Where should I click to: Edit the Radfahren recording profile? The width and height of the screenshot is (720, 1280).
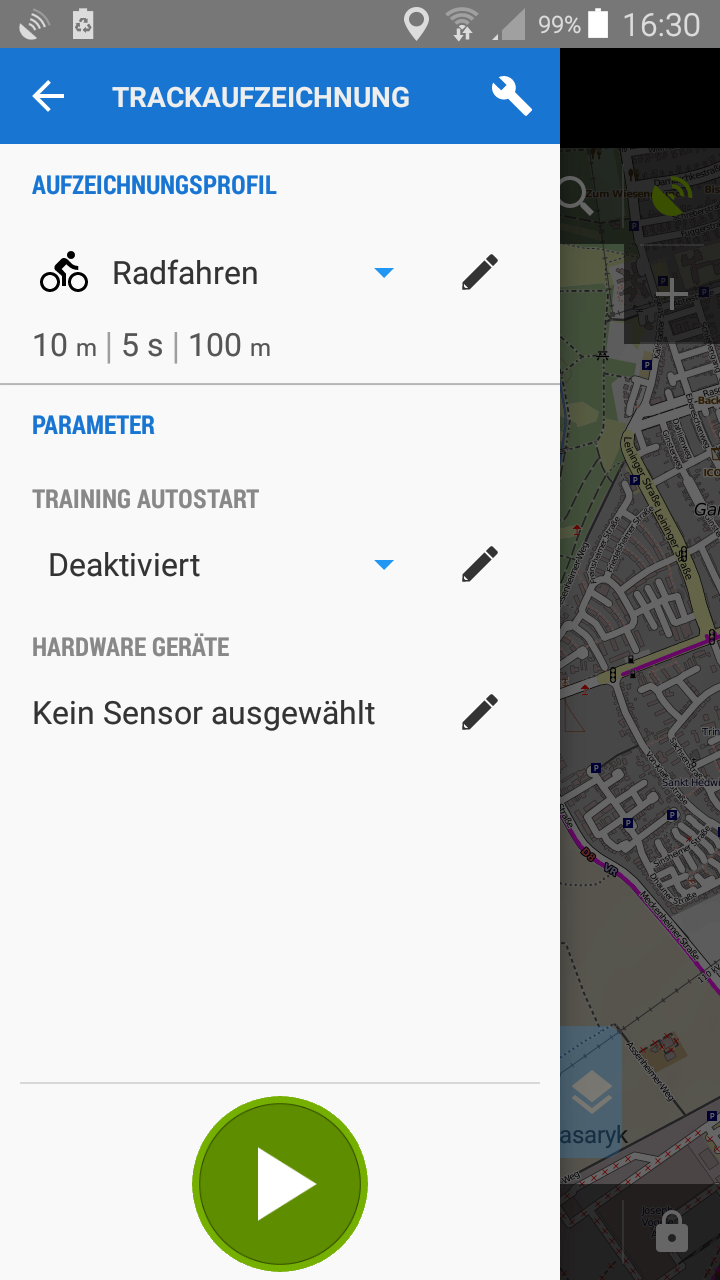tap(480, 273)
